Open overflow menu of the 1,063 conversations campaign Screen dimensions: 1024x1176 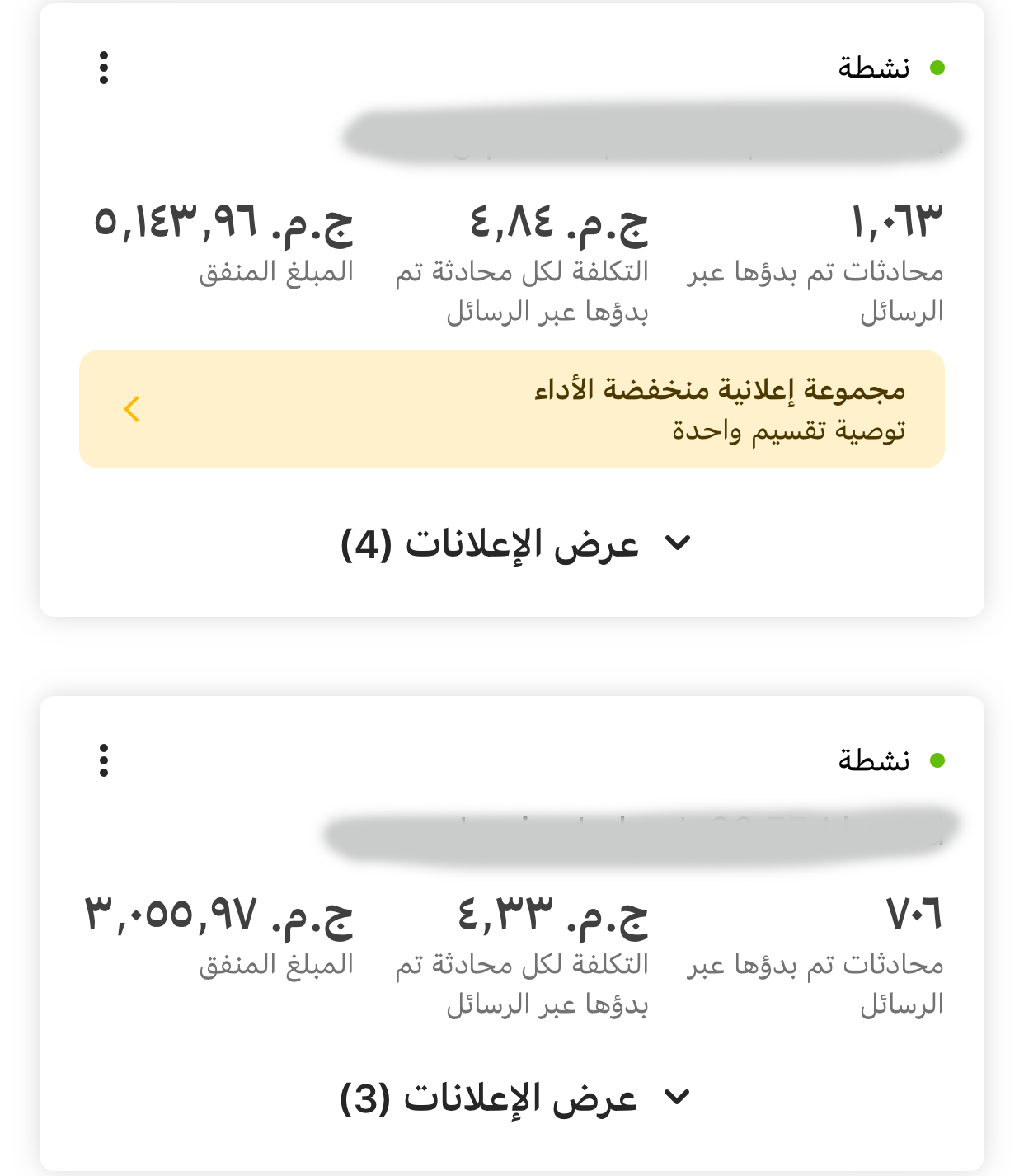tap(104, 68)
